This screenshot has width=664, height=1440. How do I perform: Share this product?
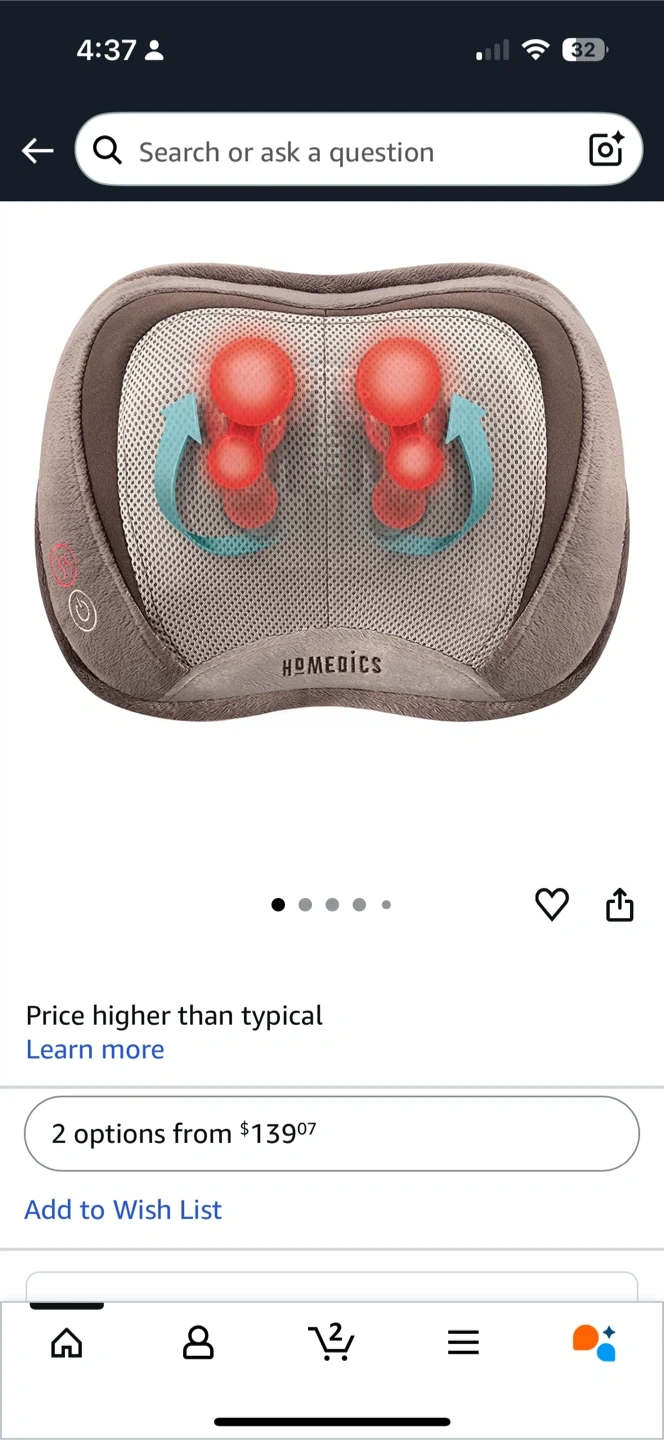pos(620,904)
